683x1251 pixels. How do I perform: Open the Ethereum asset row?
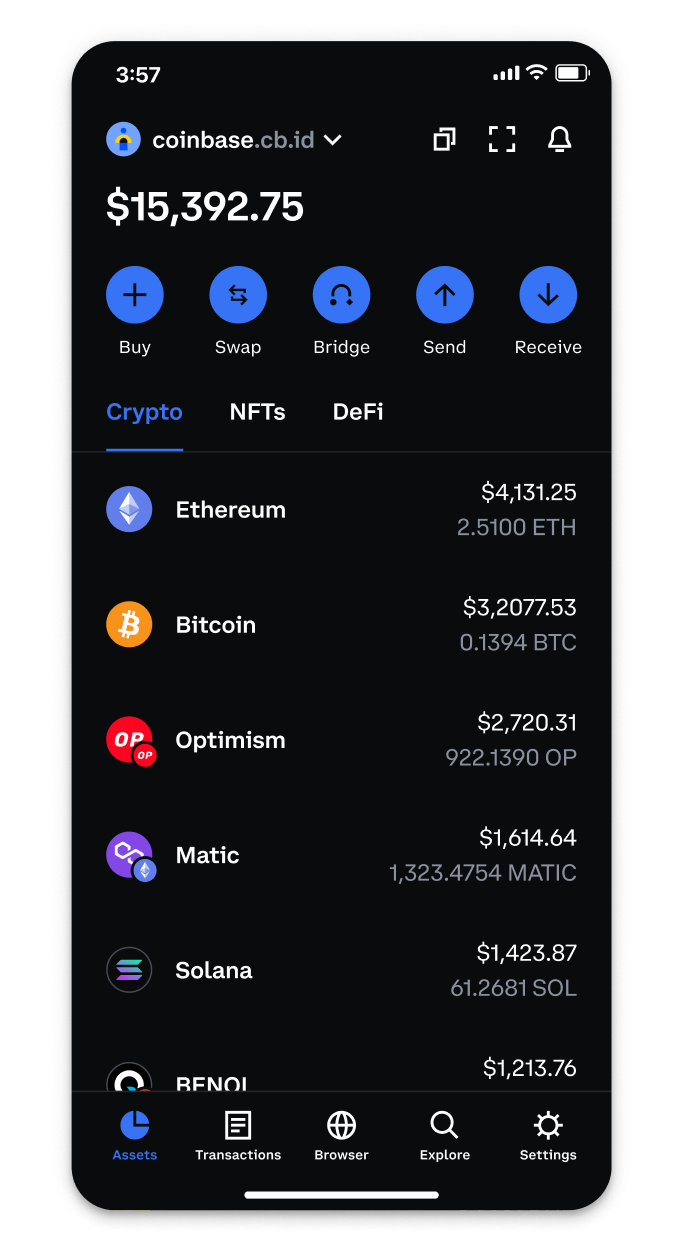pyautogui.click(x=341, y=510)
